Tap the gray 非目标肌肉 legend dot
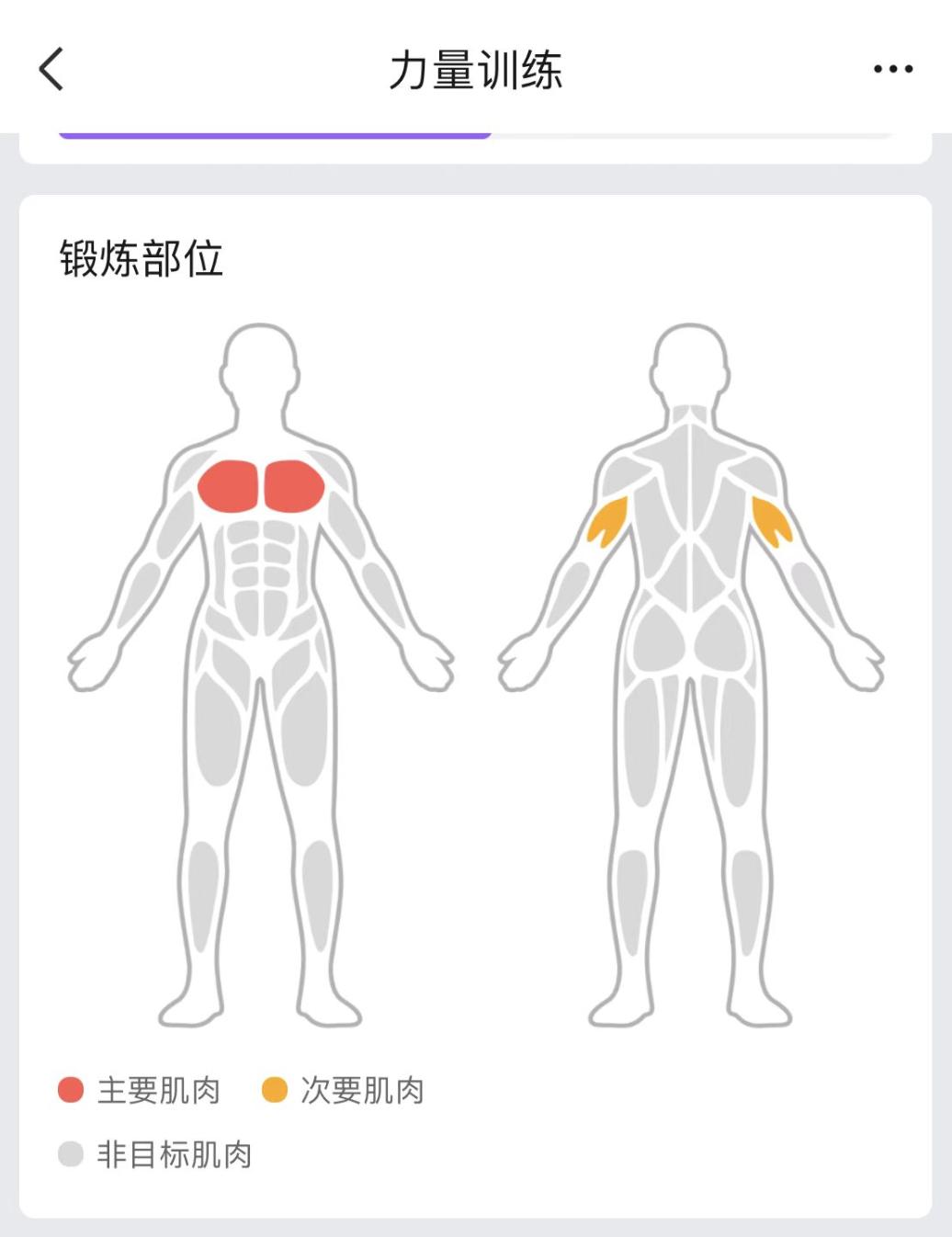The image size is (952, 1237). coord(70,1152)
